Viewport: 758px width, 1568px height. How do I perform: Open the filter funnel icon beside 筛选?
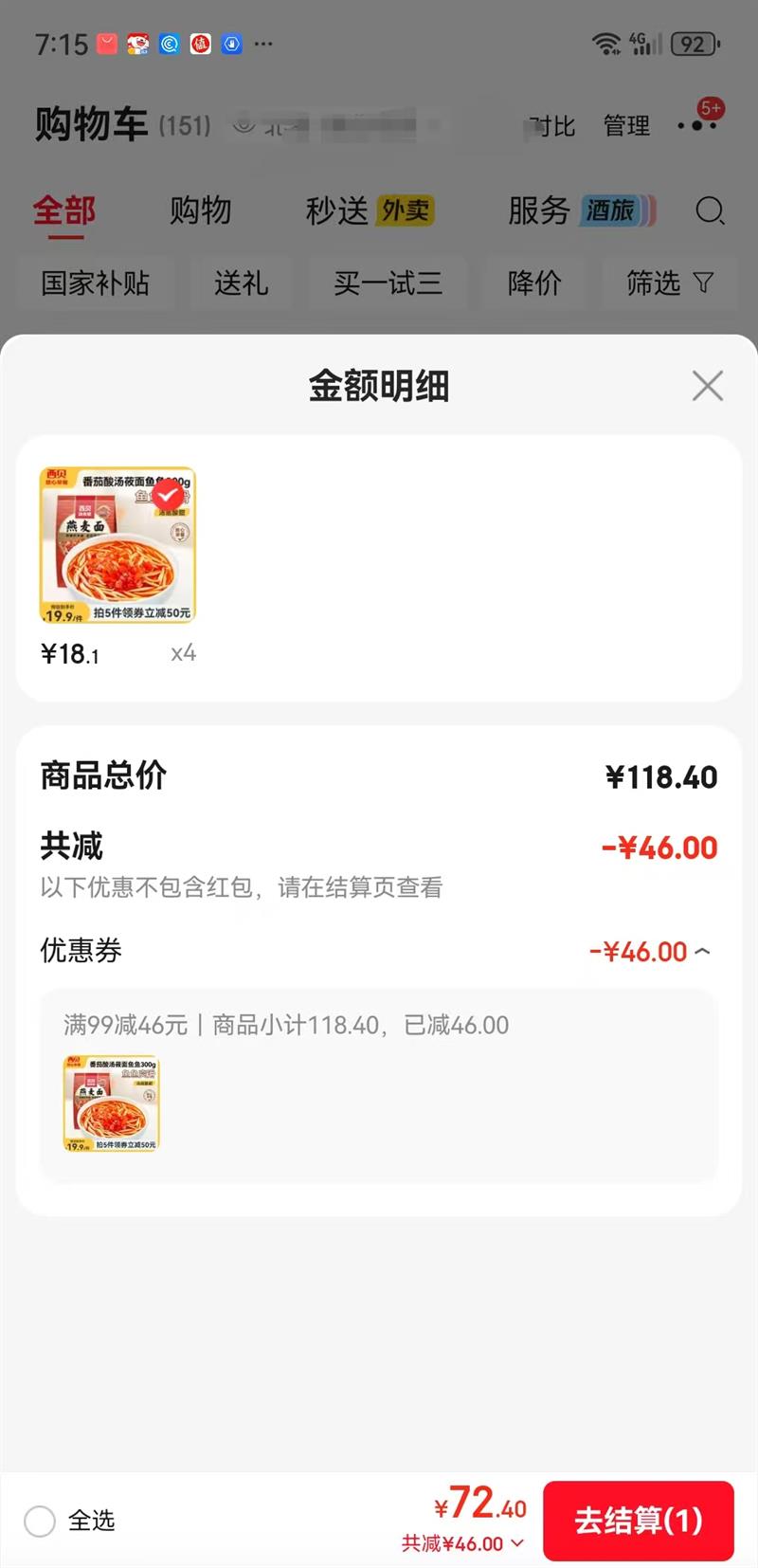pyautogui.click(x=702, y=283)
